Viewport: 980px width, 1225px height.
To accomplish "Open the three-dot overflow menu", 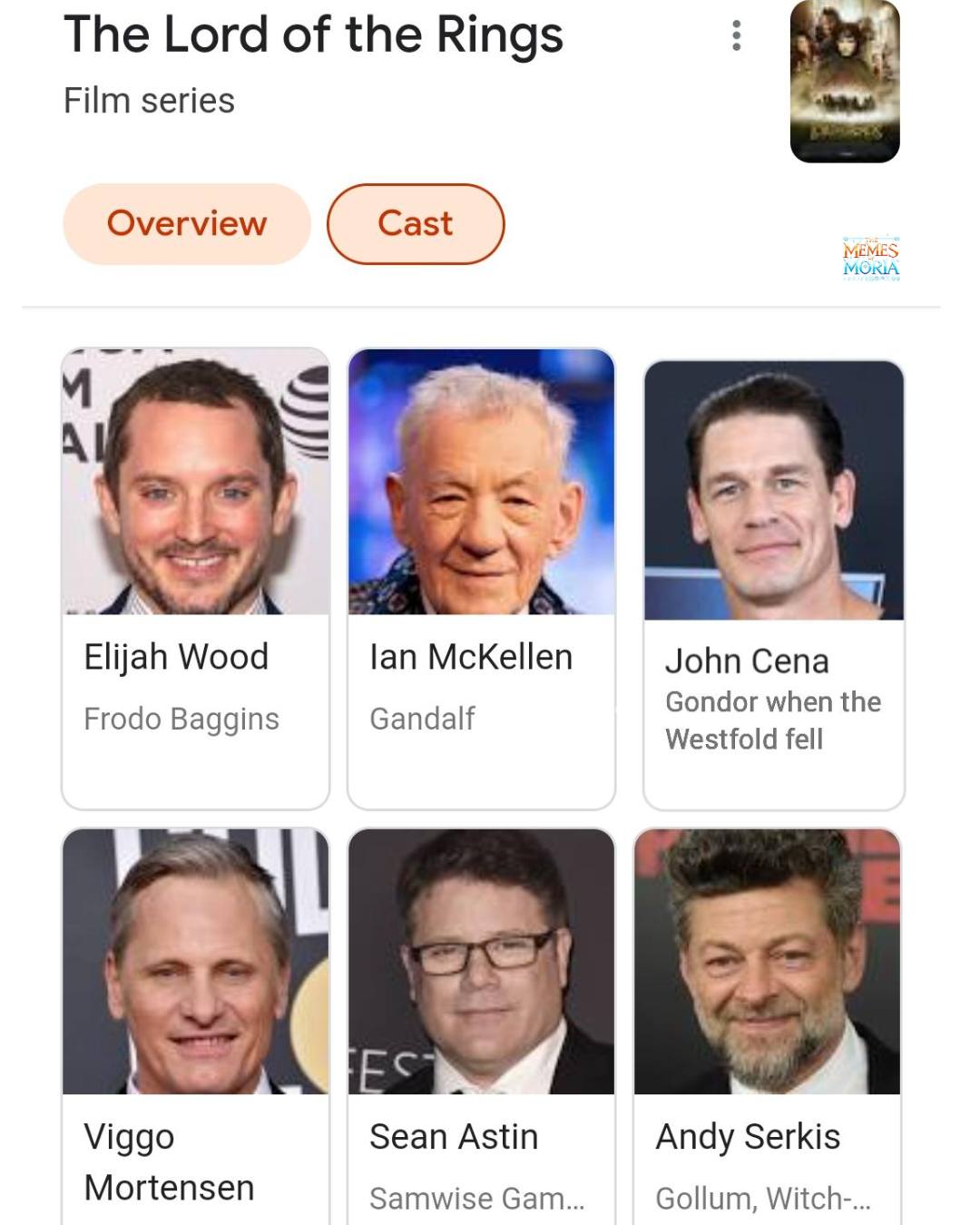I will pyautogui.click(x=736, y=36).
